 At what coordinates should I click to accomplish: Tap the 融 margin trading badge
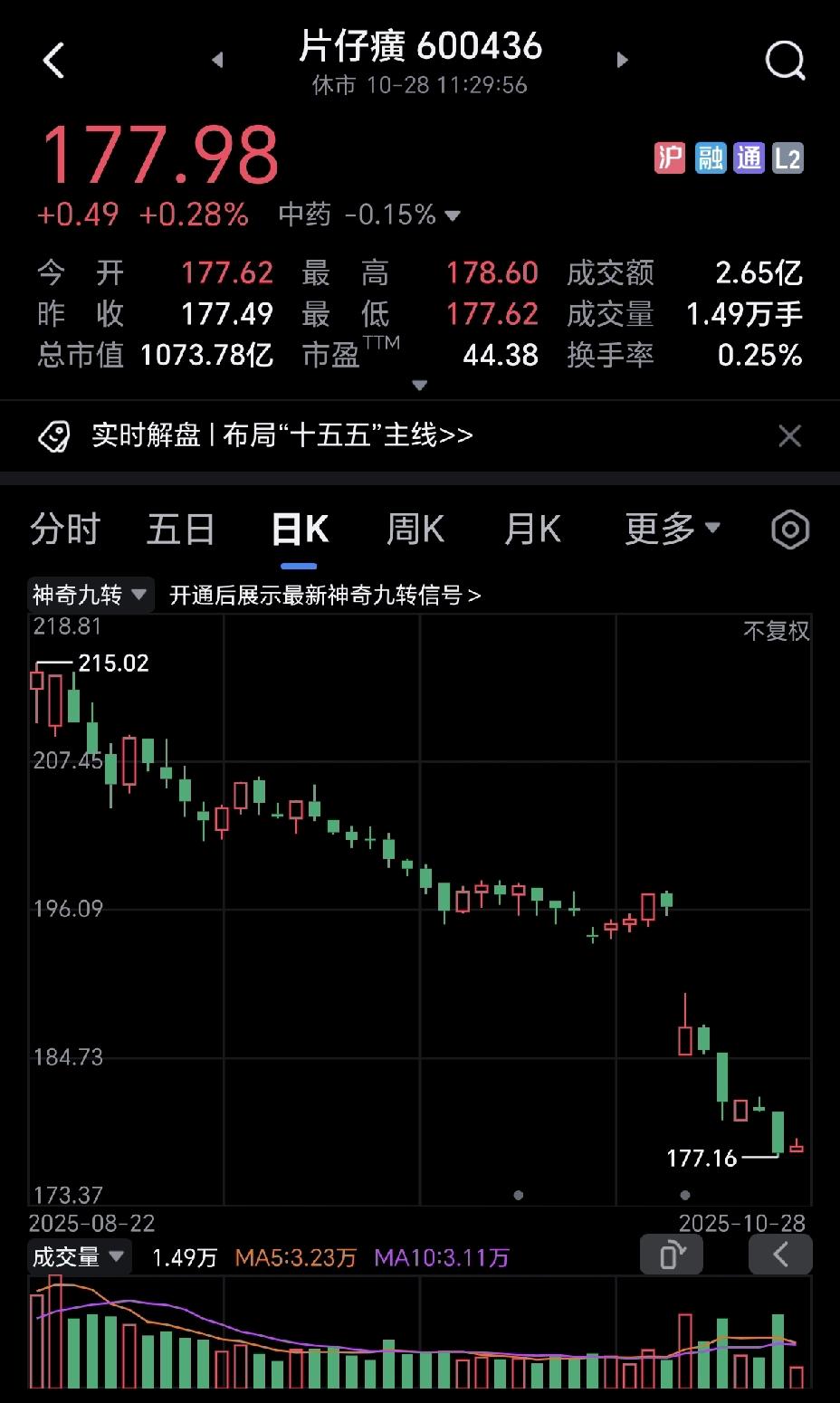710,157
